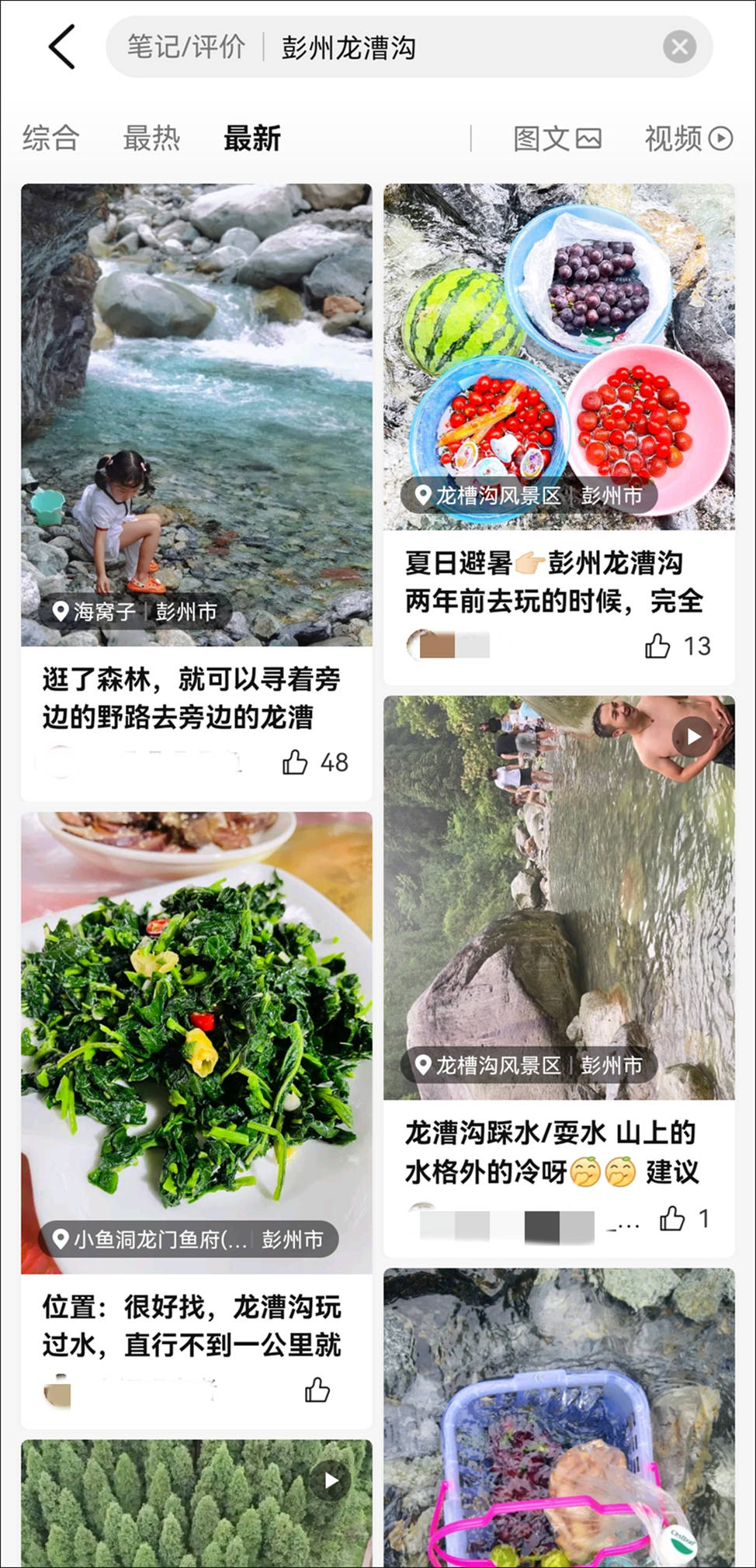The width and height of the screenshot is (756, 1568).
Task: Open the 夏日避暑彭州龙漕沟 note
Action: [x=554, y=581]
